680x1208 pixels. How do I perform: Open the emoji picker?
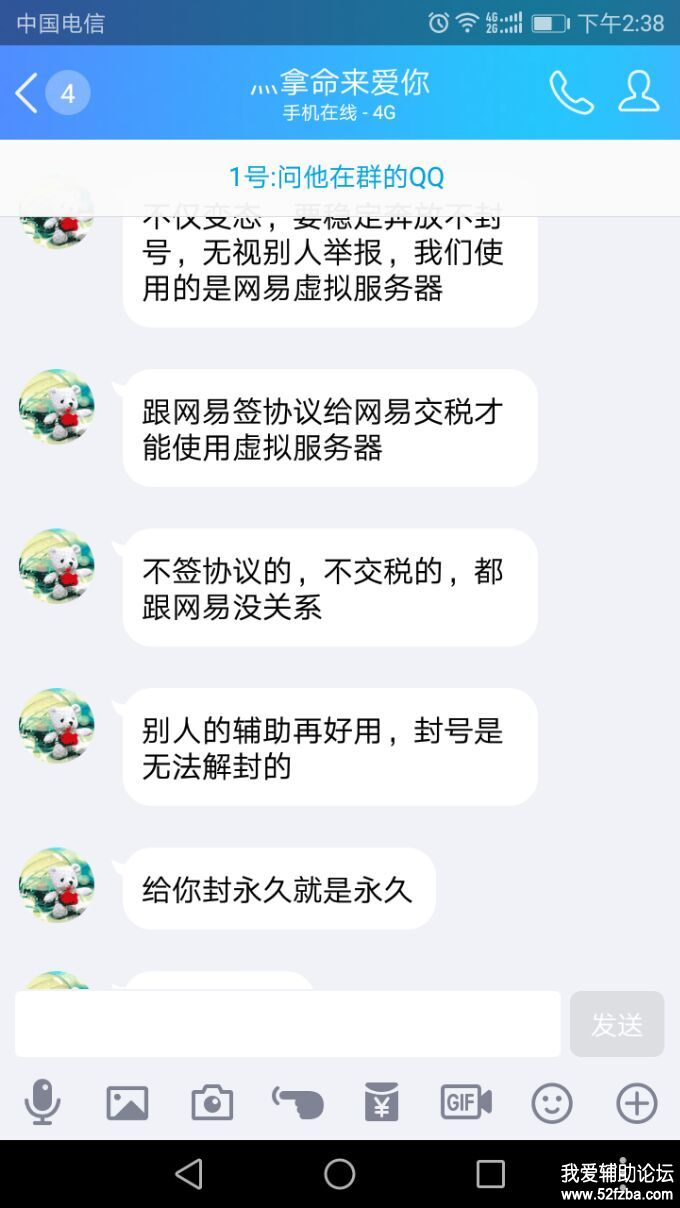coord(551,1103)
